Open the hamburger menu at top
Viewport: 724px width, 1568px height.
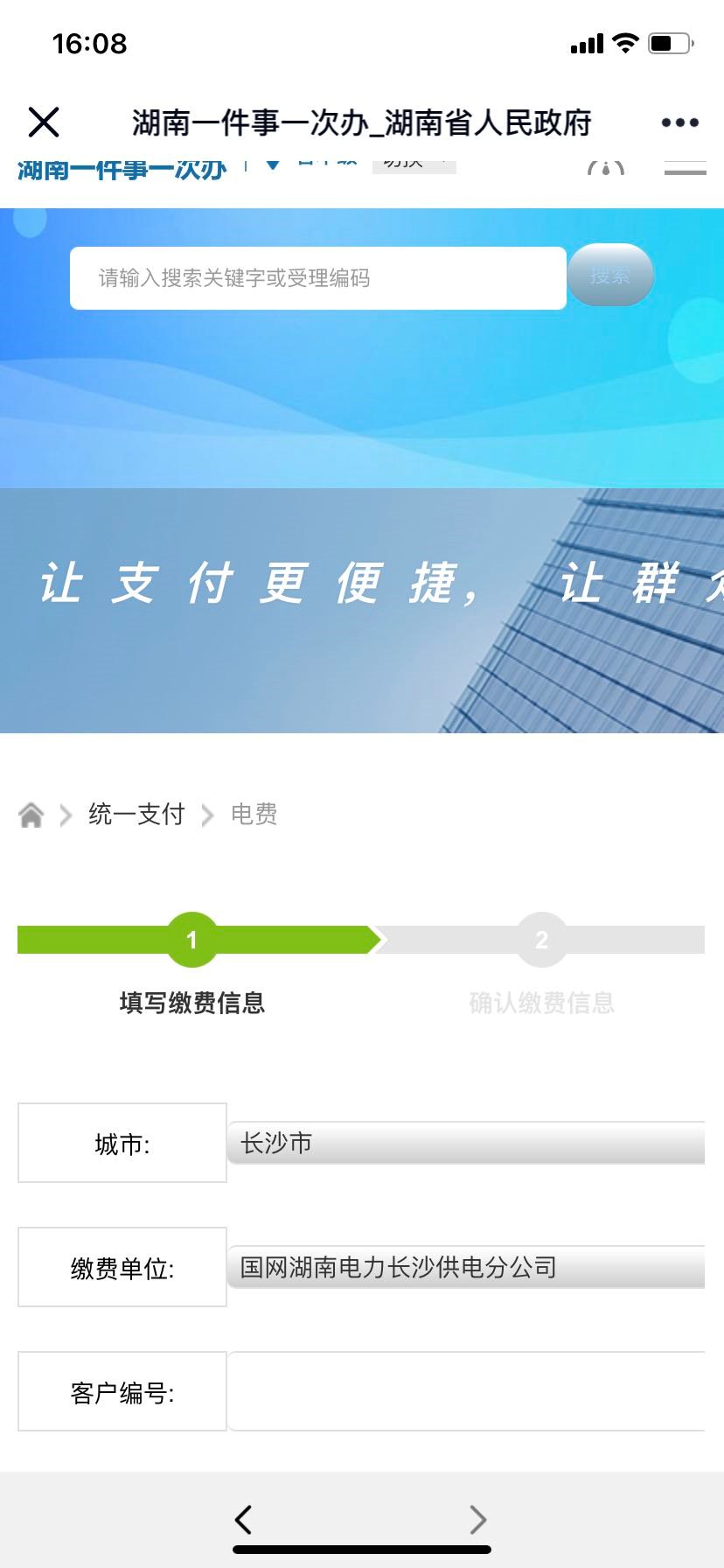pos(685,168)
